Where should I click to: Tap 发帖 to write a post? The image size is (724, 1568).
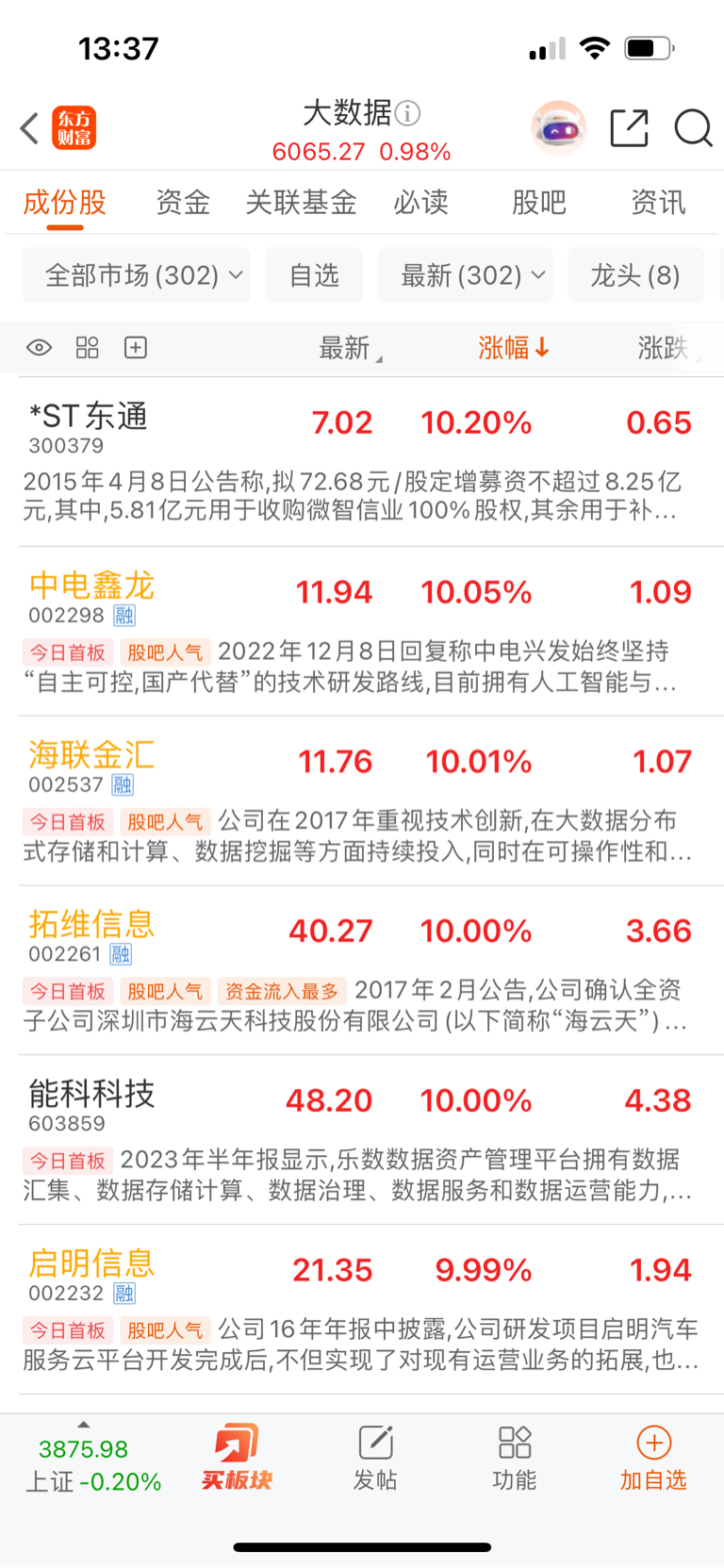(x=375, y=1459)
